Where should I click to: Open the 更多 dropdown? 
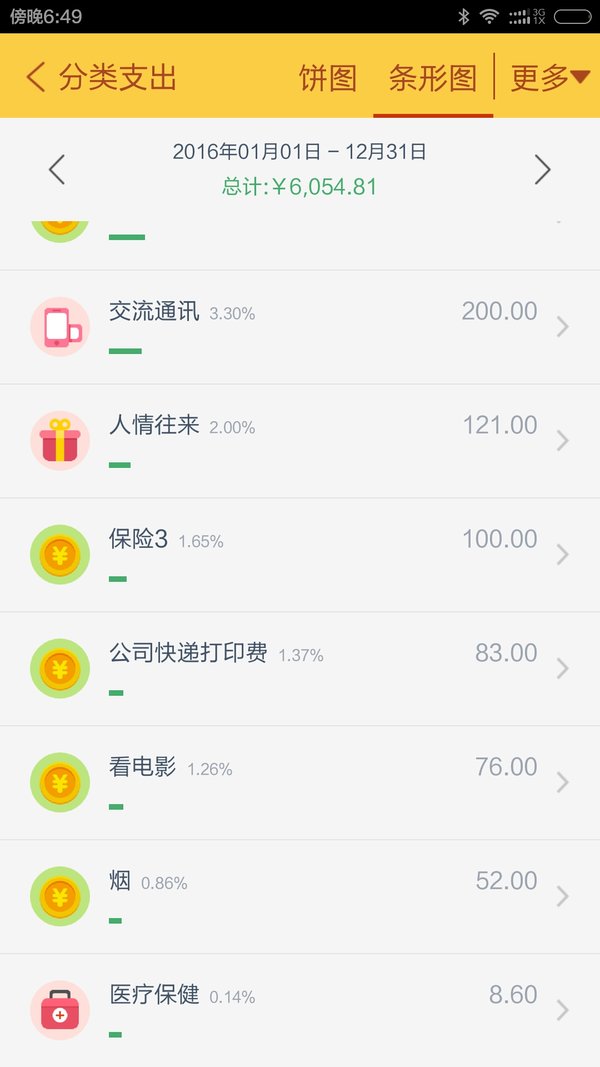point(550,77)
